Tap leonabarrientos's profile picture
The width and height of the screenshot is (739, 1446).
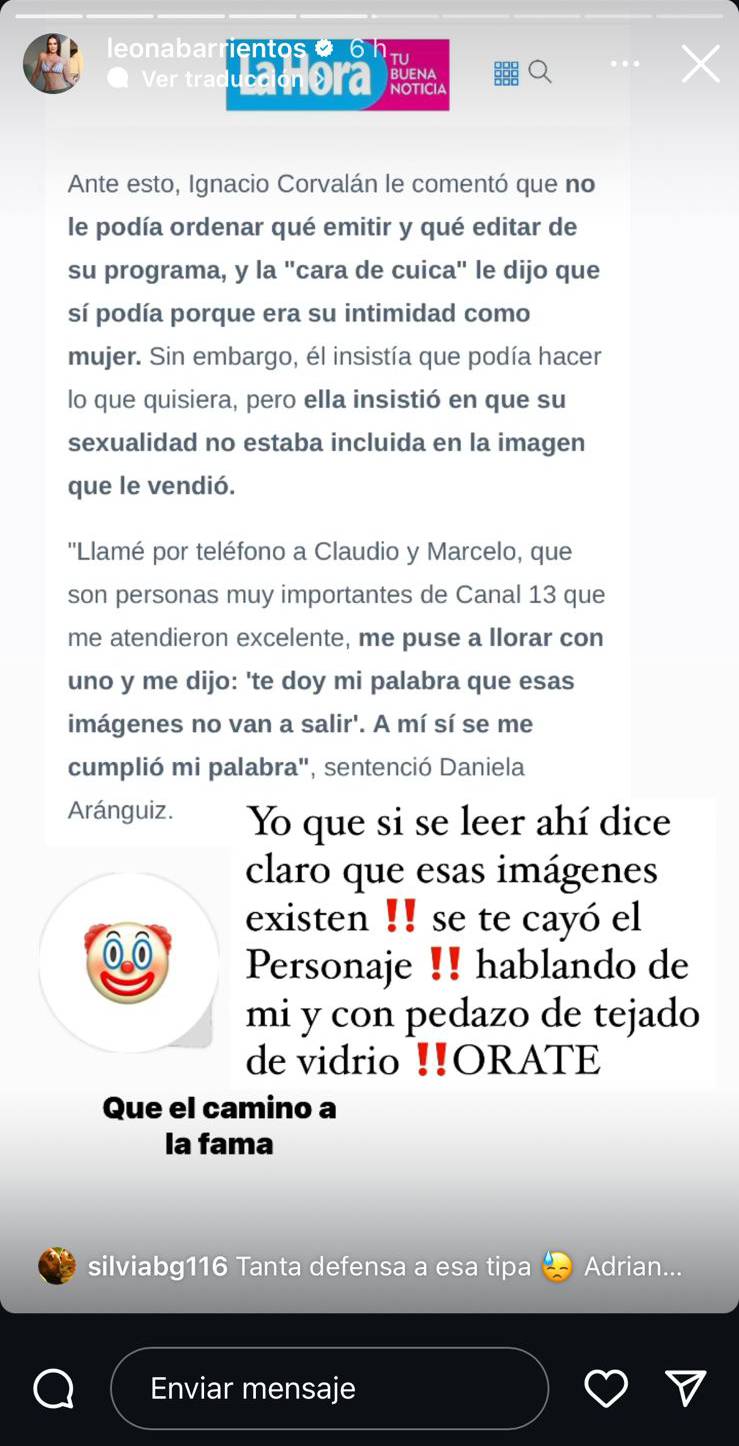[52, 63]
